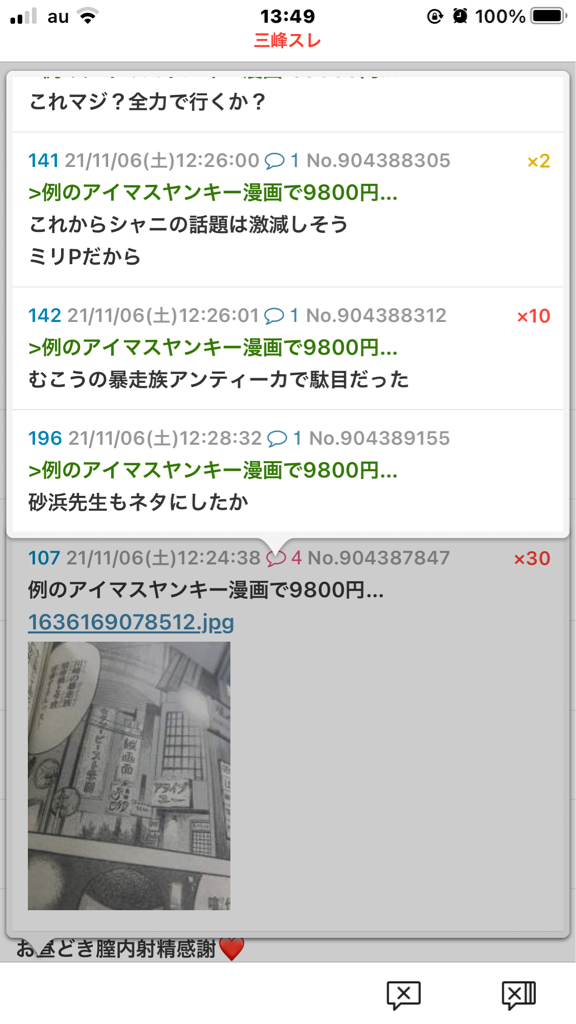Tap the reply bubble icon on post 142
The width and height of the screenshot is (576, 1024).
tap(274, 316)
